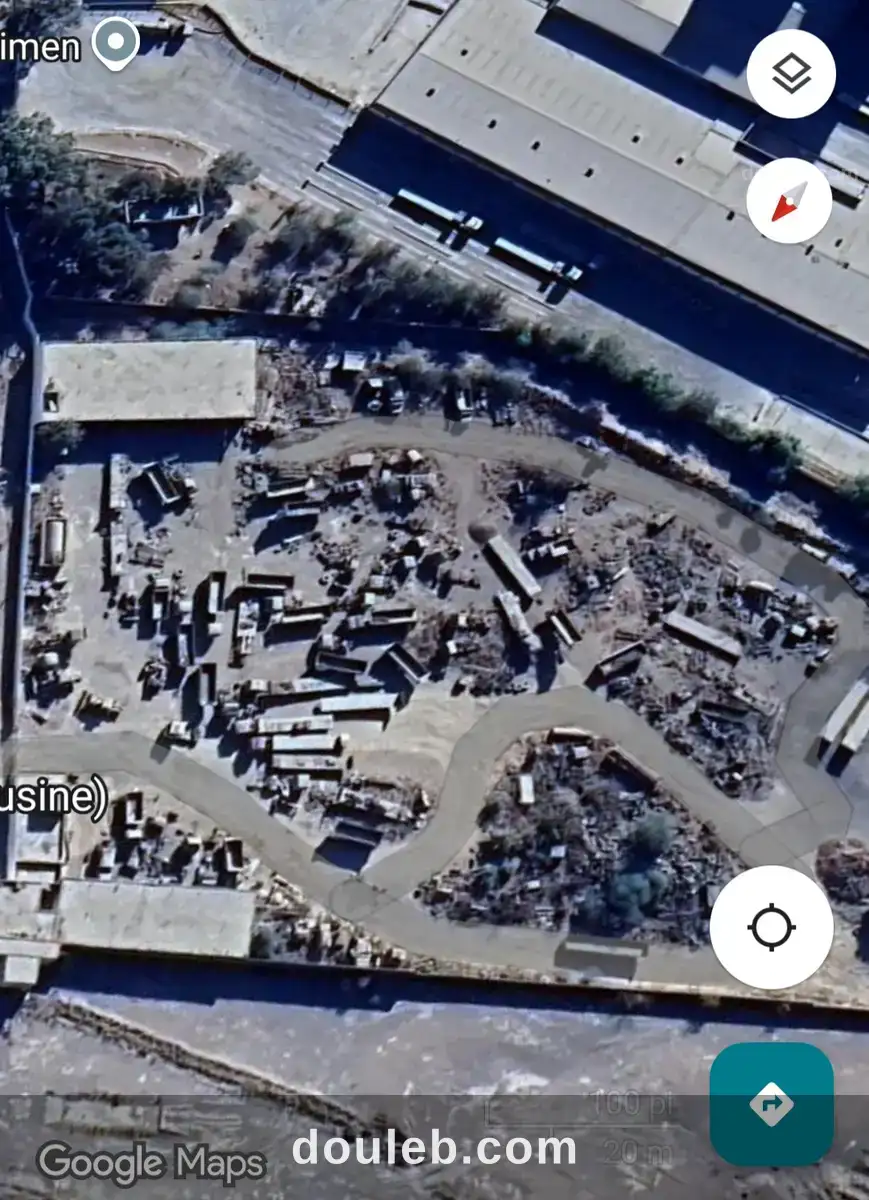
Task: Select the place pin at the top left
Action: click(116, 42)
